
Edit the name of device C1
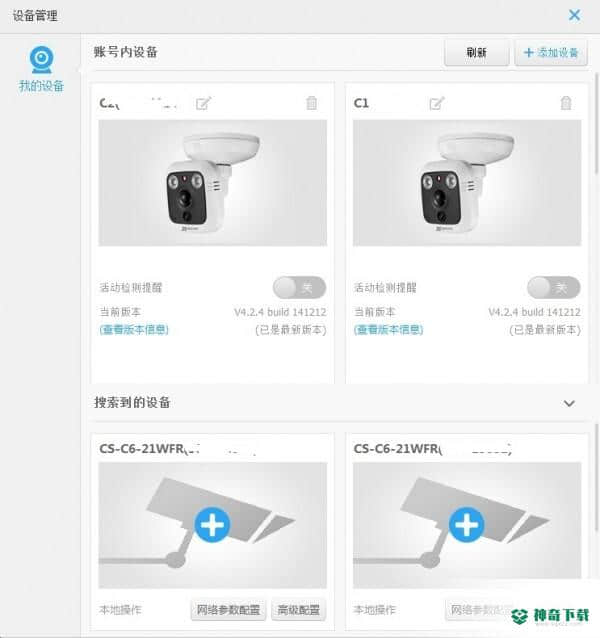pos(436,103)
